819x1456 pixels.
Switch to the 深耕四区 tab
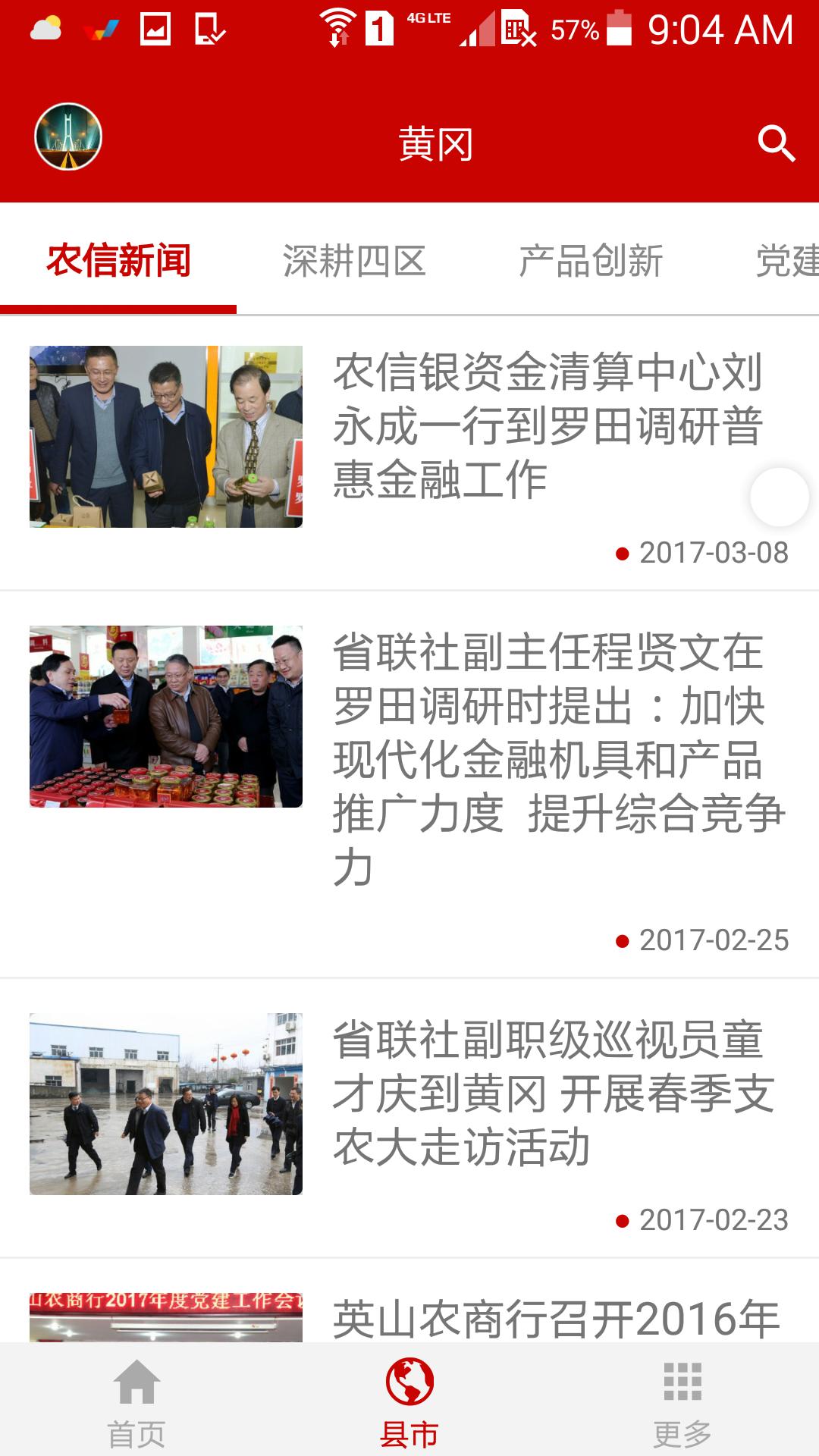354,260
